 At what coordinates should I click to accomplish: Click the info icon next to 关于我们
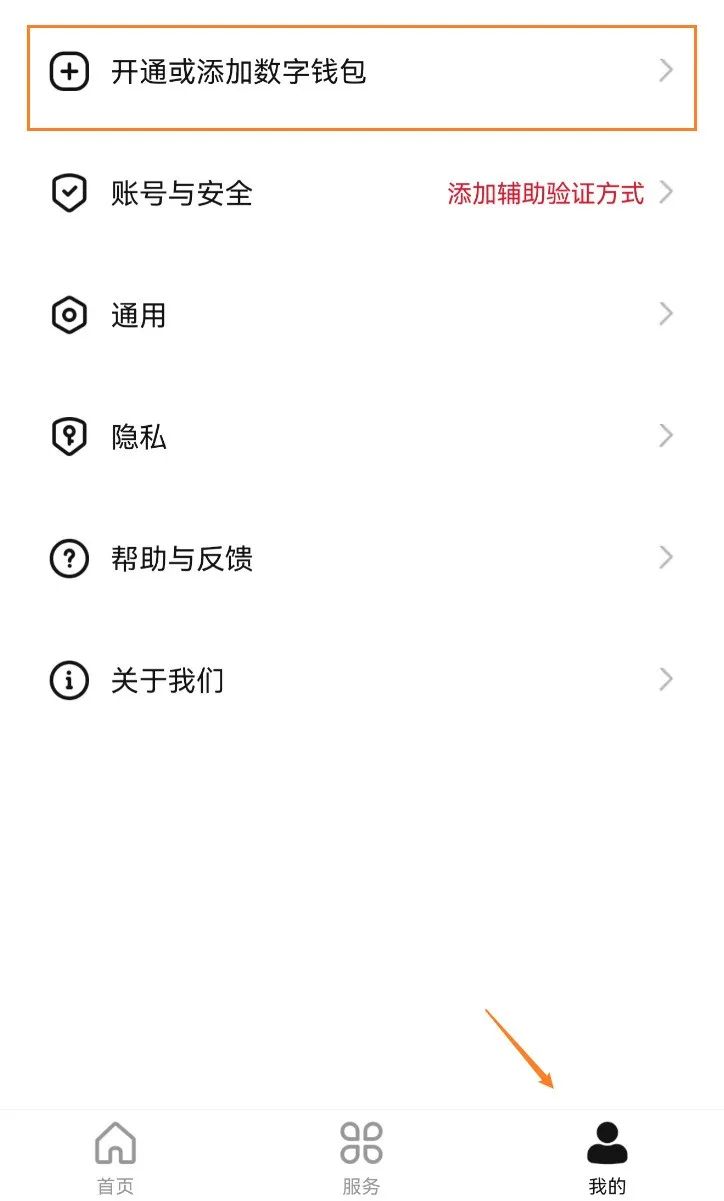point(68,679)
